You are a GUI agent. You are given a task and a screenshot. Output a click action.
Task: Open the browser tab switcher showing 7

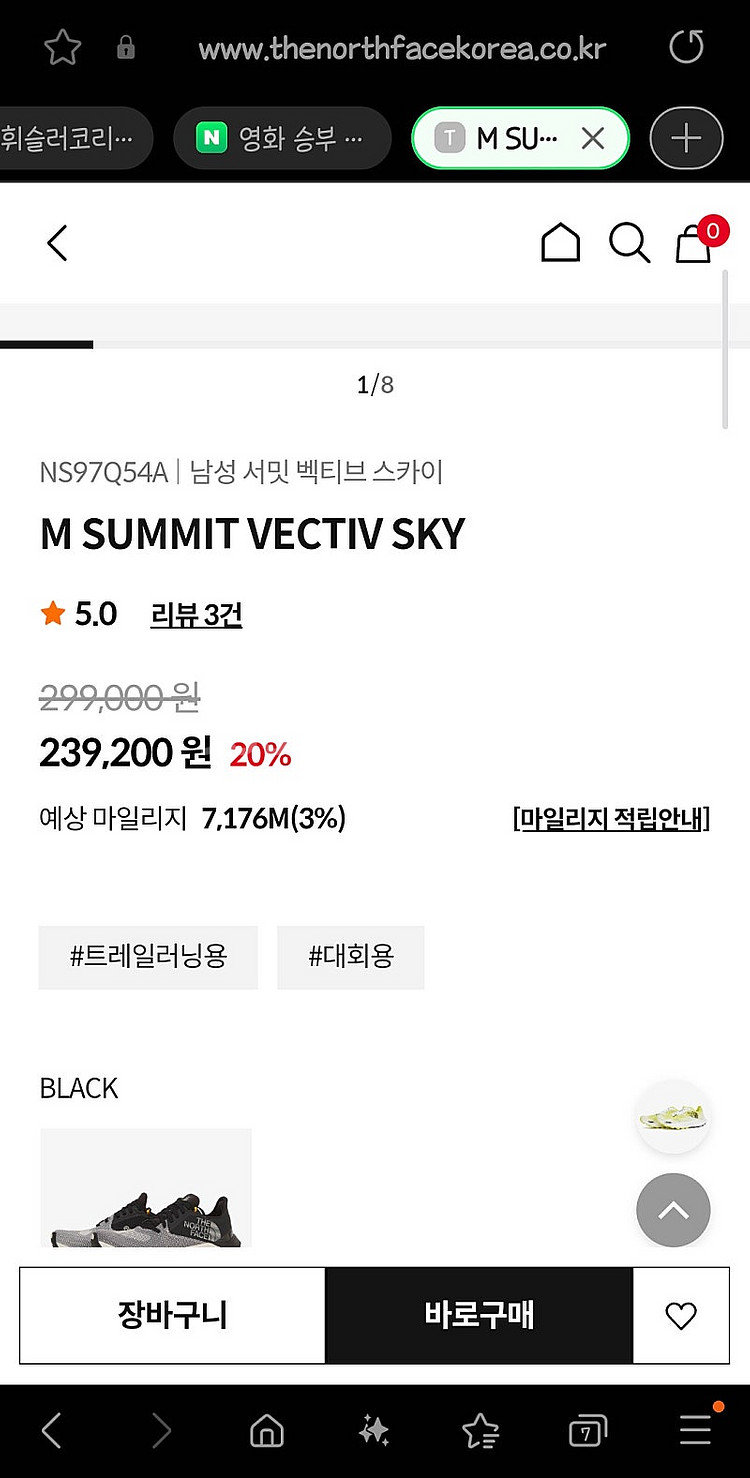(587, 1432)
